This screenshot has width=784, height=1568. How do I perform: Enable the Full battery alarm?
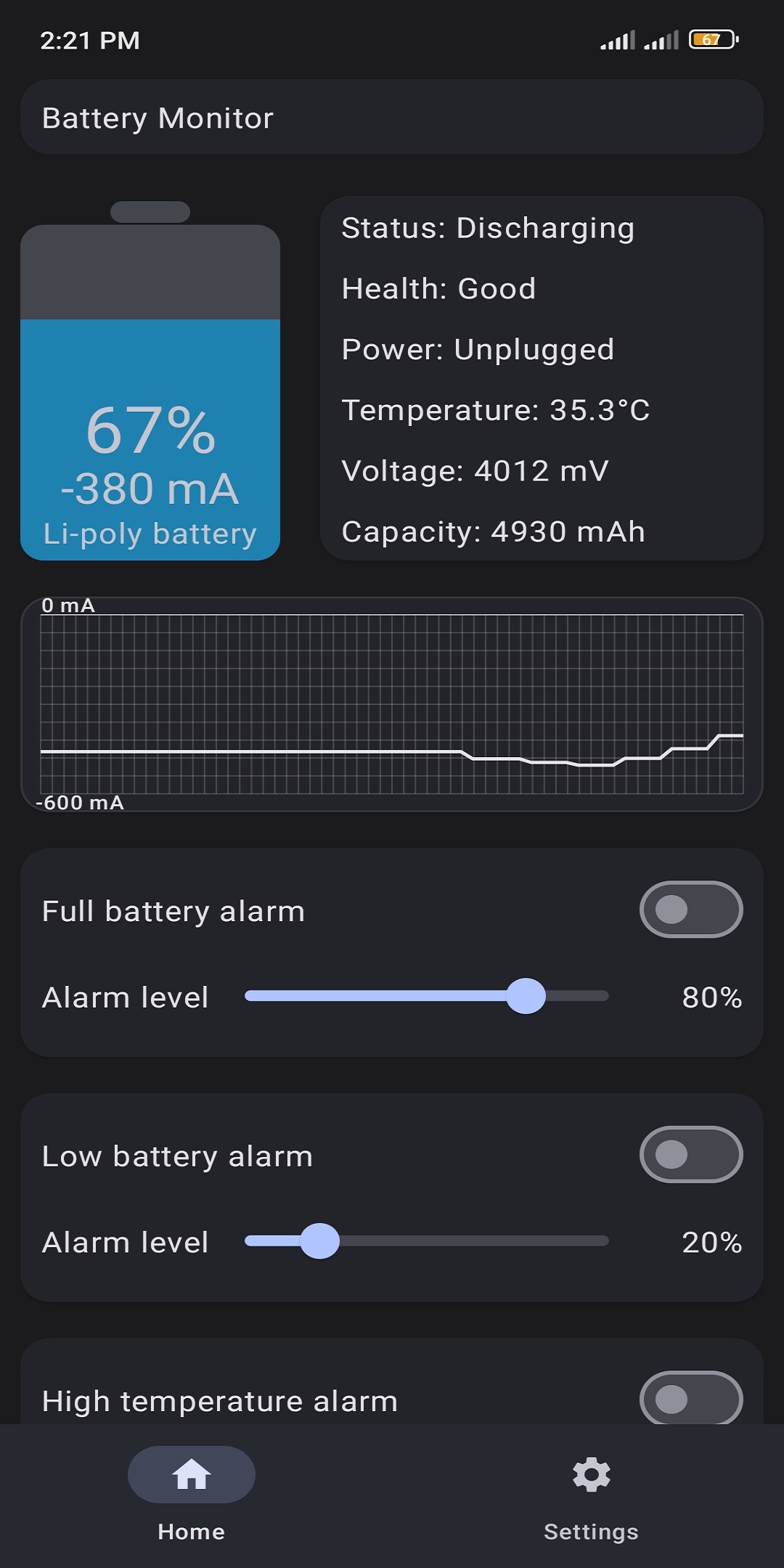coord(690,910)
